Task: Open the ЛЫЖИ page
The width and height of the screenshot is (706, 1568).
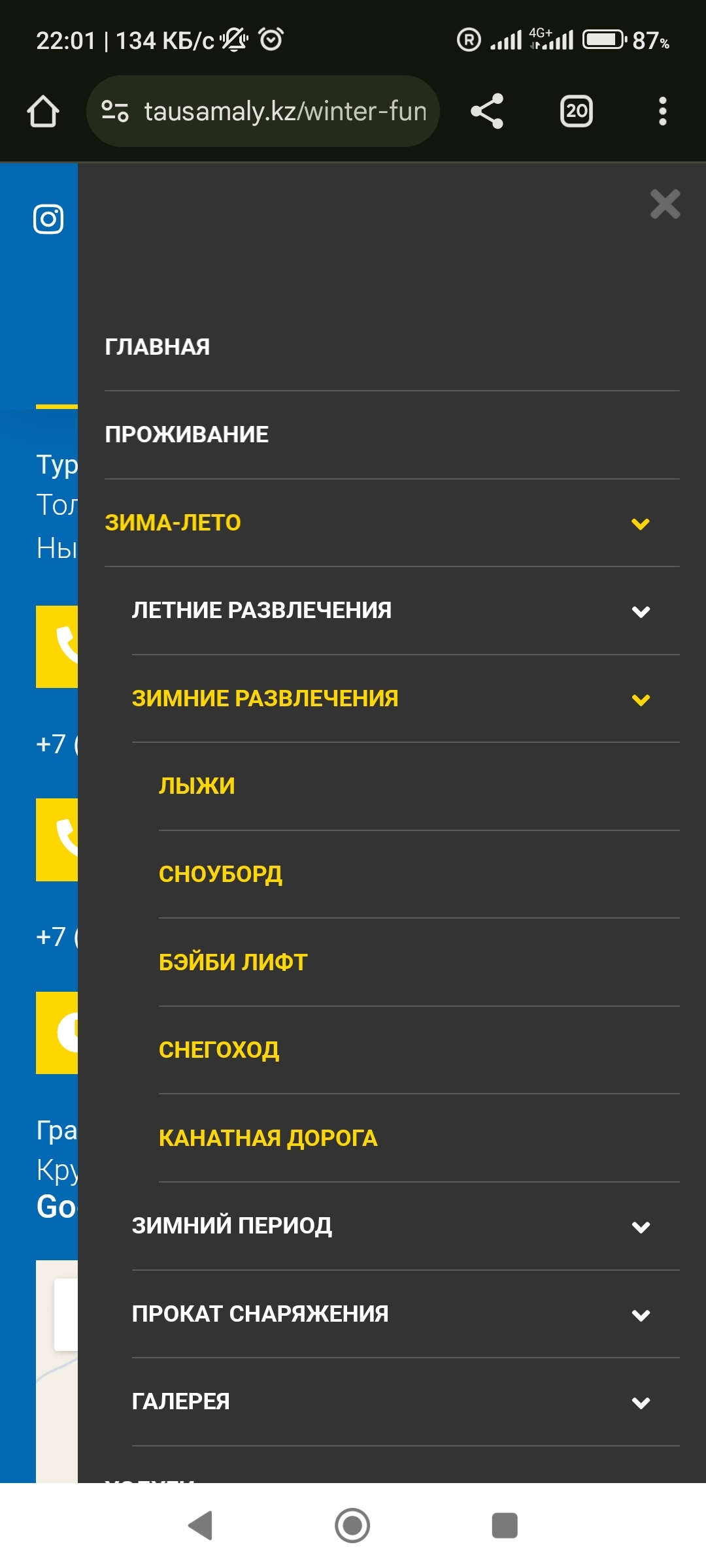Action: pos(197,786)
